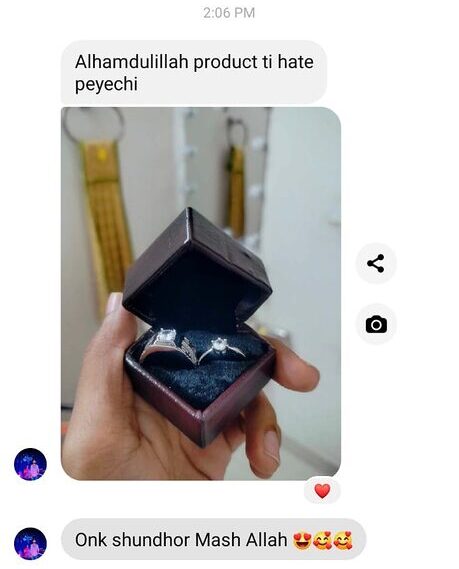Open the ring box photo full screen
Image resolution: width=459 pixels, height=569 pixels.
point(201,294)
